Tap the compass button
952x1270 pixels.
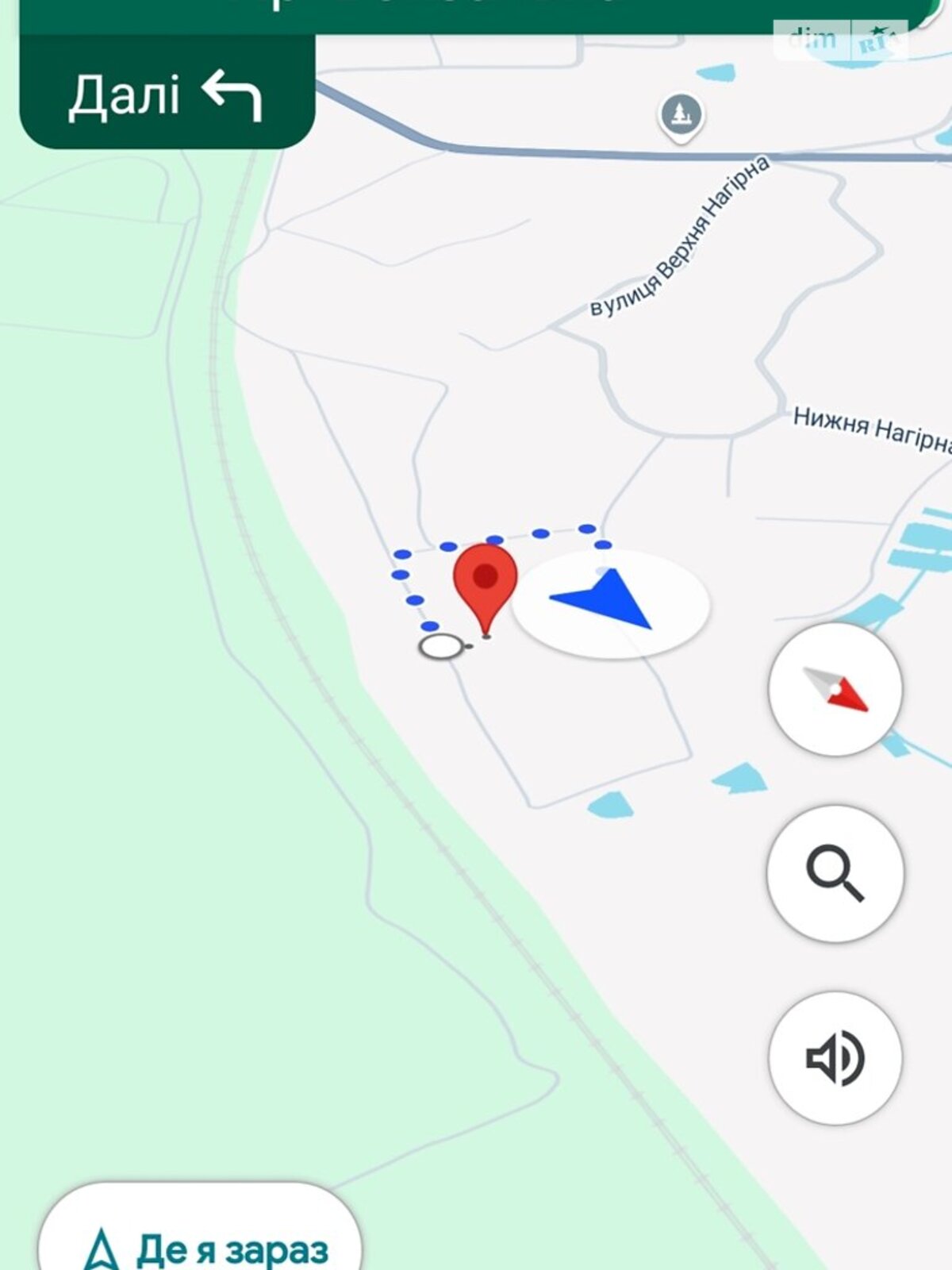[835, 688]
